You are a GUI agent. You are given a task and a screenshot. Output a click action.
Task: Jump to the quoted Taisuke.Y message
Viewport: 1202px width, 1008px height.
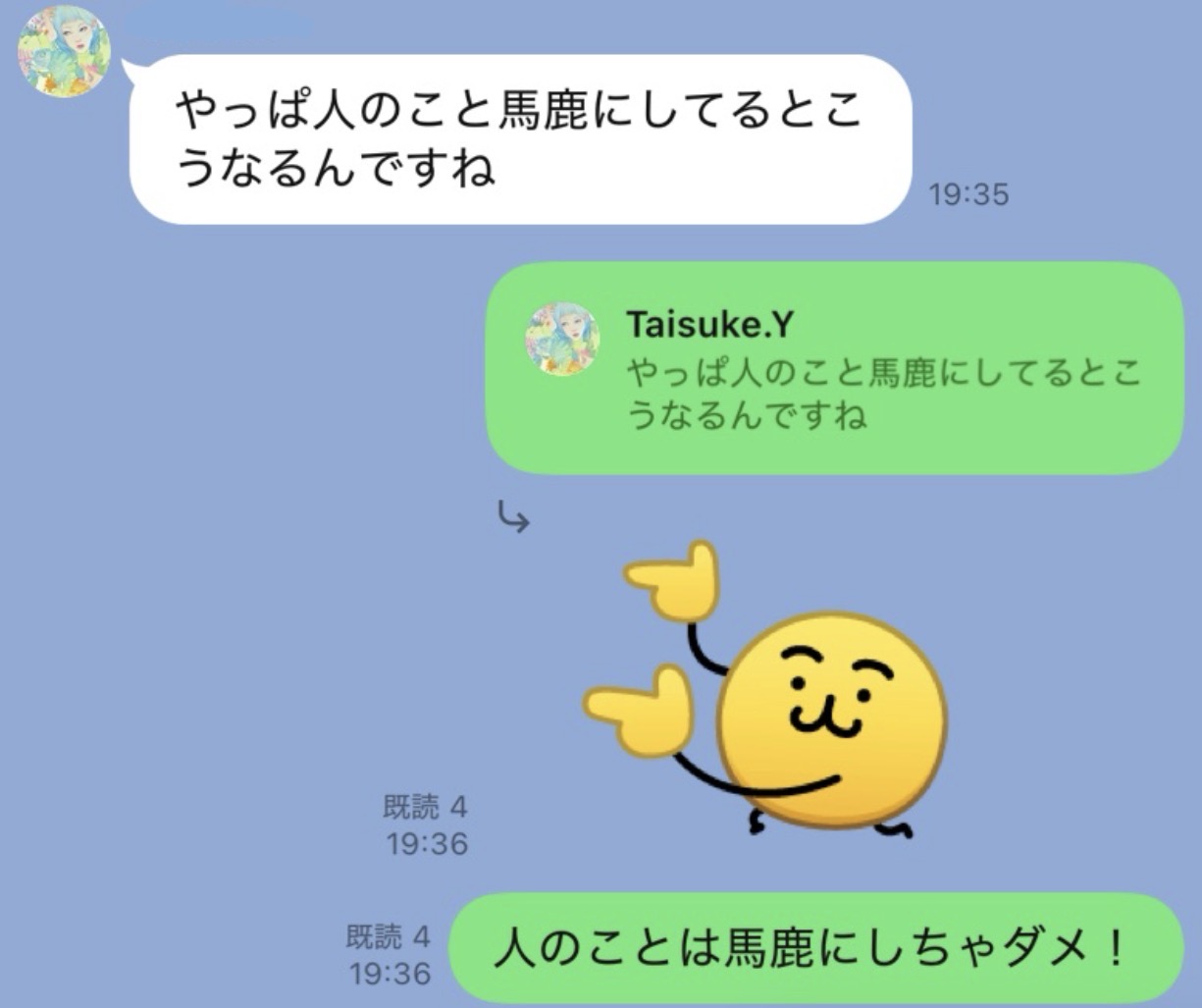(834, 368)
